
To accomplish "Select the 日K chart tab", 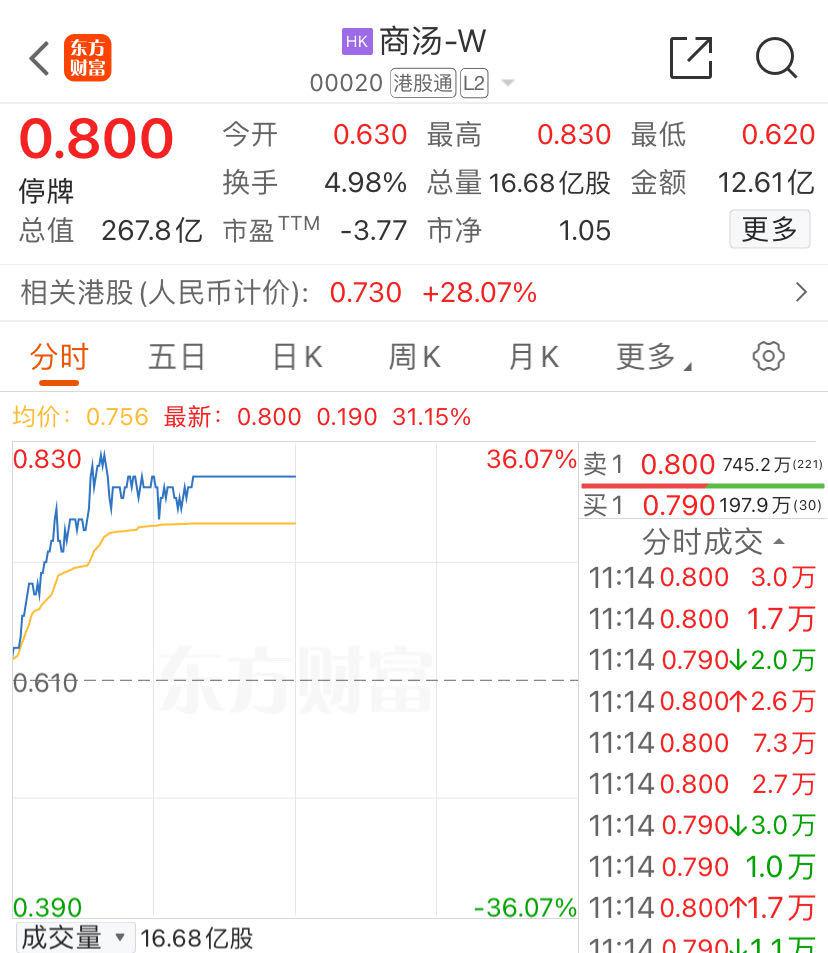I will tap(297, 357).
